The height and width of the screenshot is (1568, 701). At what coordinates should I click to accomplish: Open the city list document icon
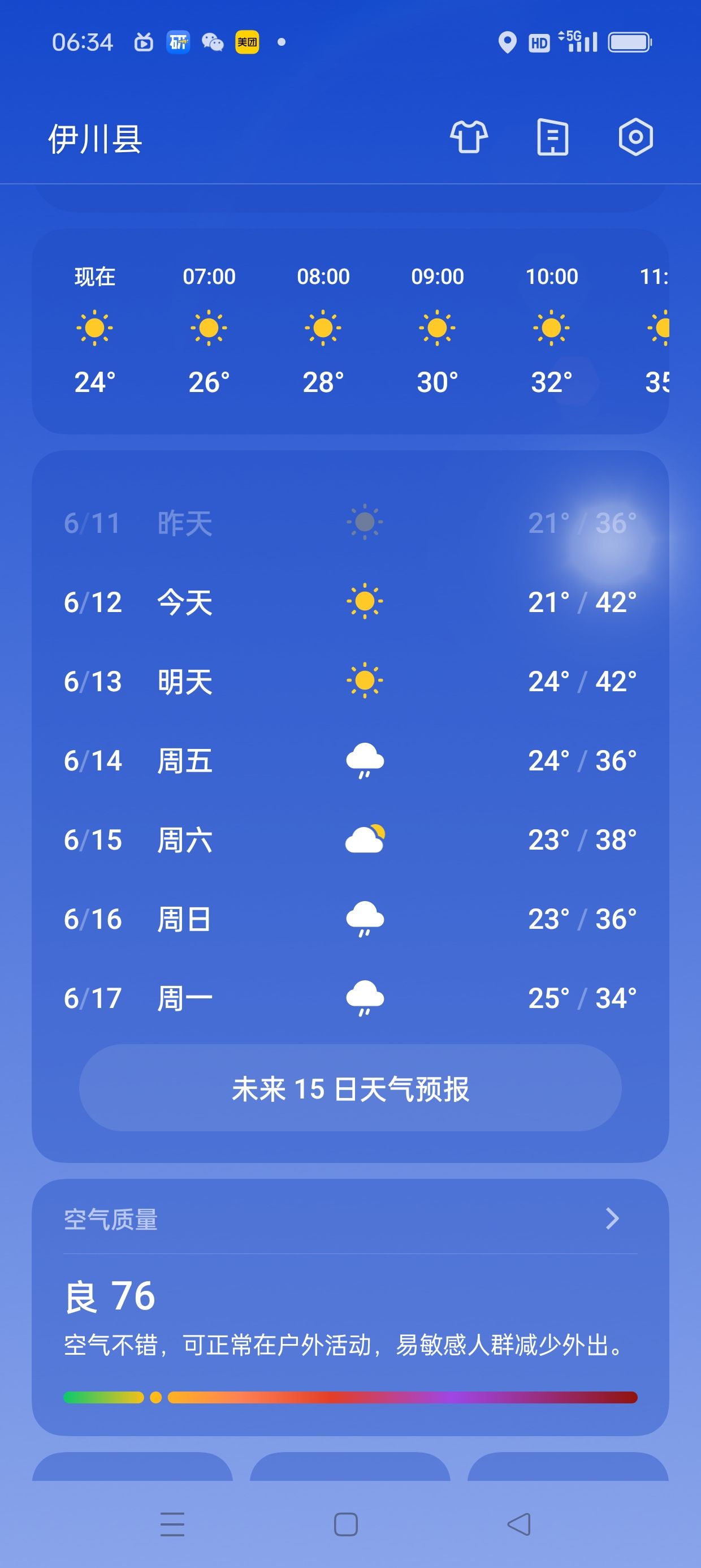552,137
